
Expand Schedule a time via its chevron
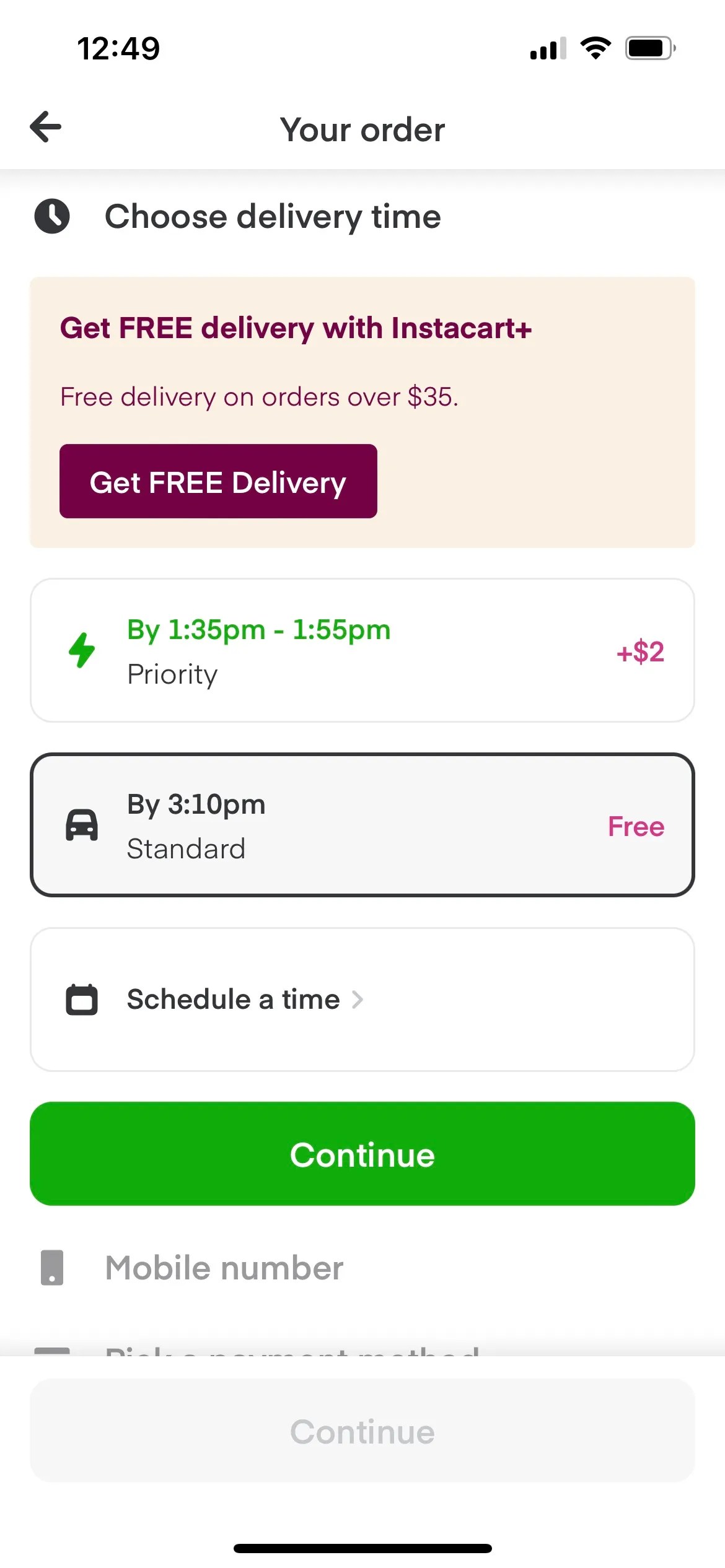[358, 999]
